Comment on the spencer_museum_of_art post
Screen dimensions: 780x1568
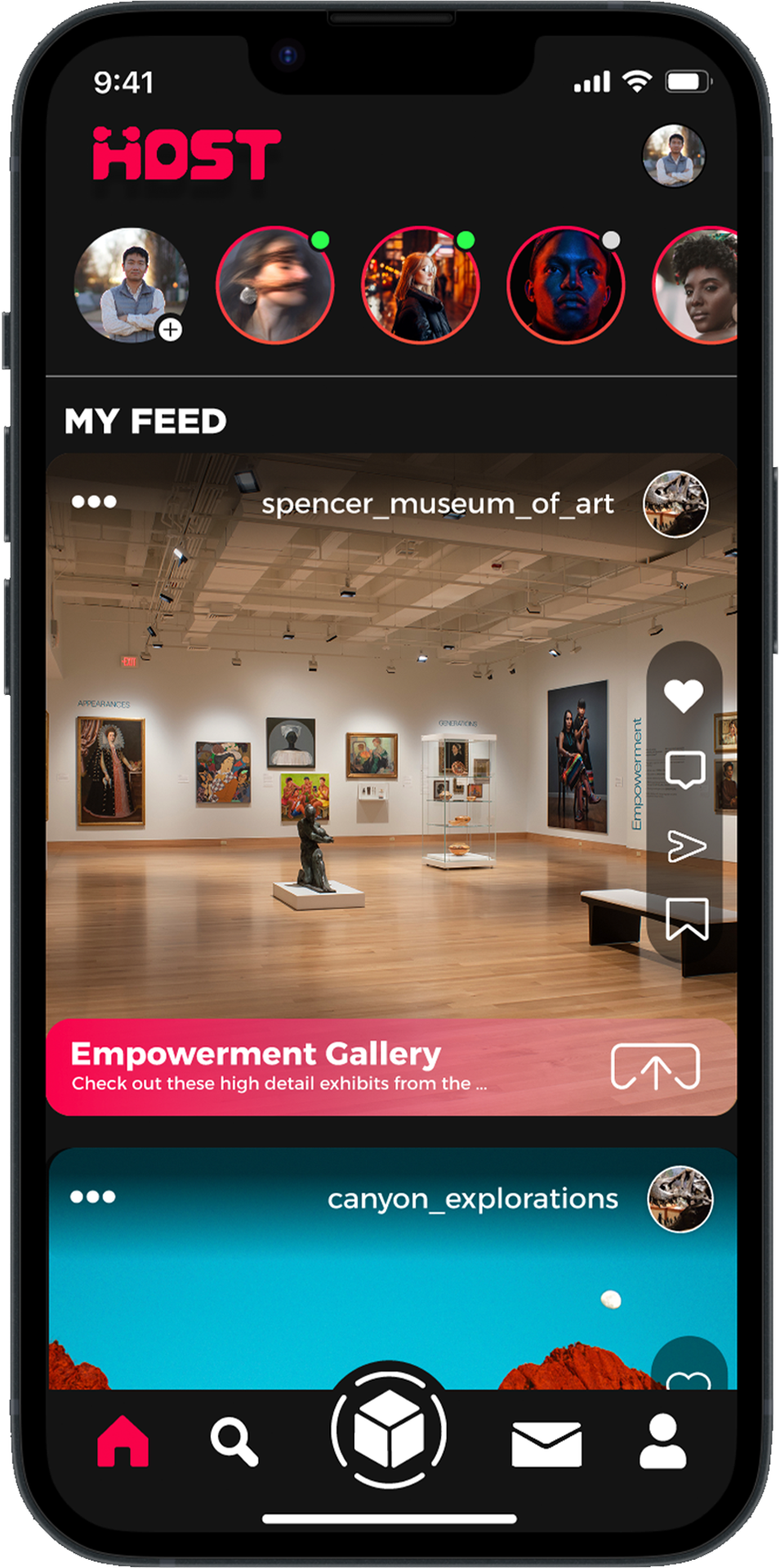coord(684,769)
